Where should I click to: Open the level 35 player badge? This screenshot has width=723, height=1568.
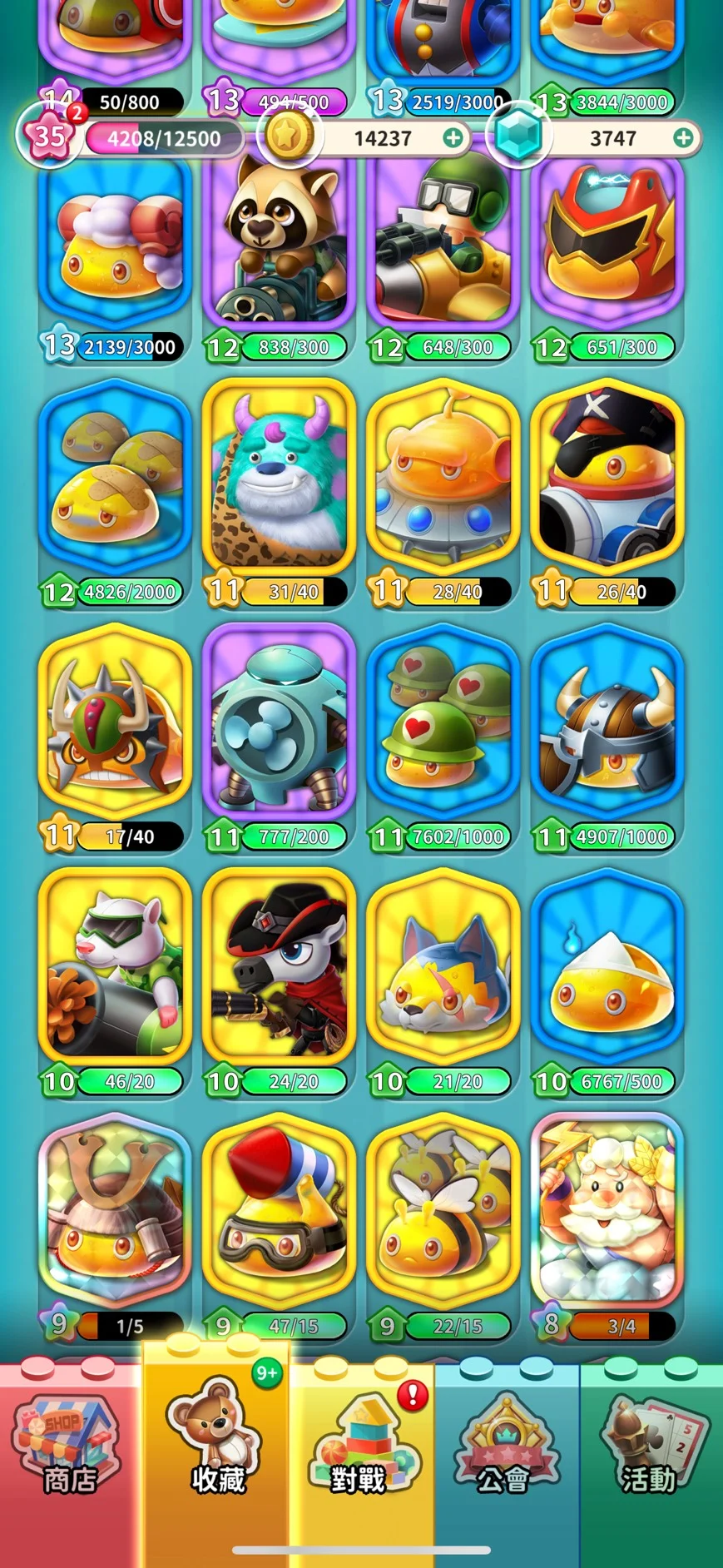[x=49, y=135]
